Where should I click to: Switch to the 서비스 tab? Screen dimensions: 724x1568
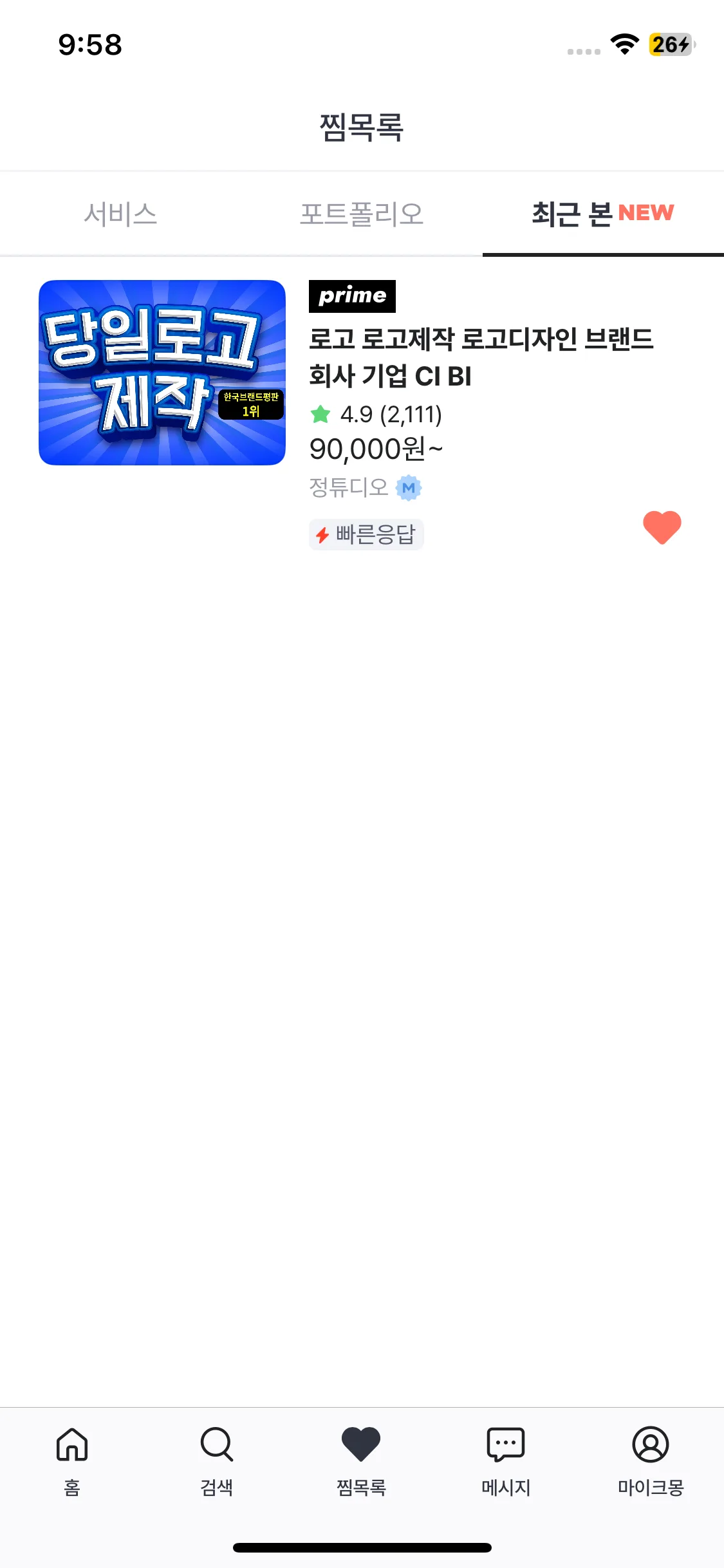click(x=120, y=214)
